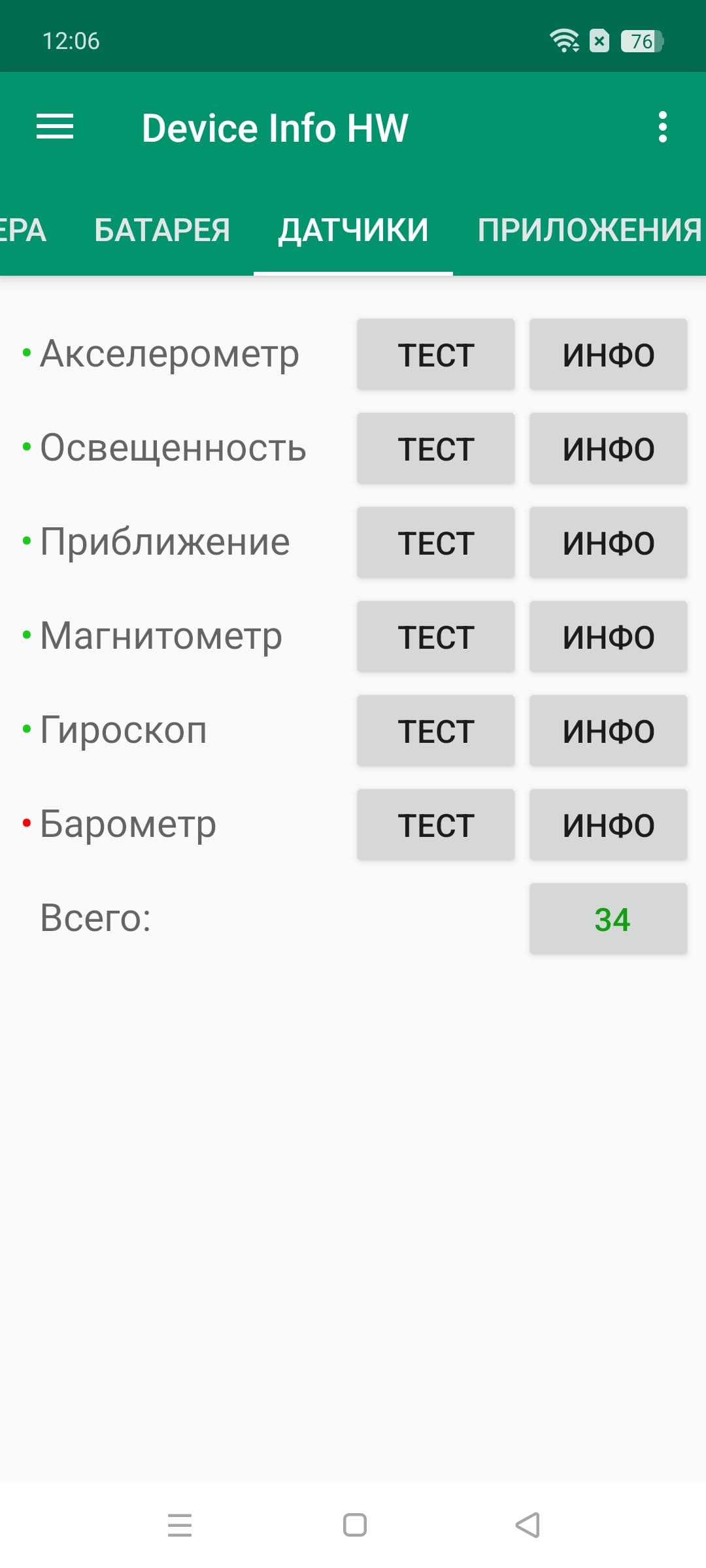Switch to the ПРИЛОЖЕНИЯ tab
706x1568 pixels.
click(588, 230)
